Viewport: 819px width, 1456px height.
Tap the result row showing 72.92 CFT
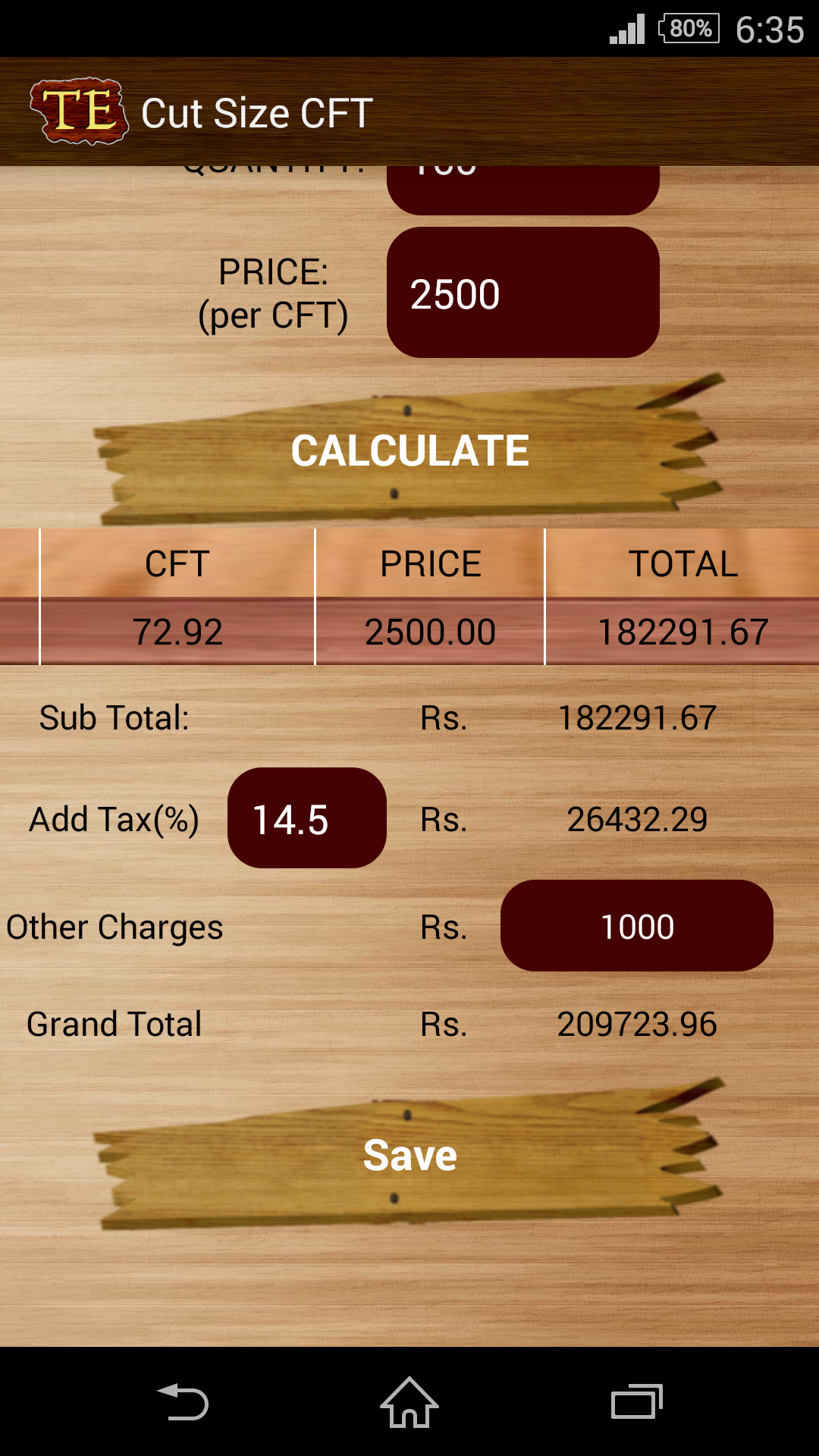point(176,630)
